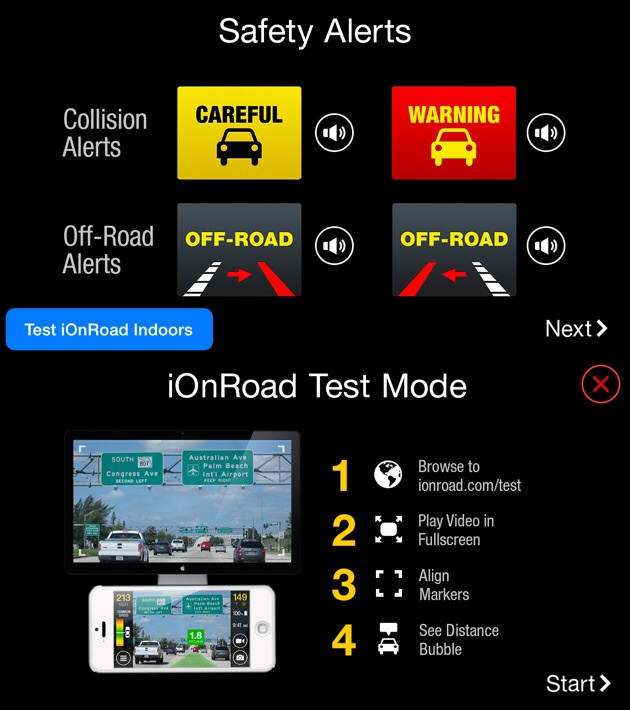The height and width of the screenshot is (710, 630).
Task: Tap Test iOnRoad Indoors button
Action: [109, 329]
